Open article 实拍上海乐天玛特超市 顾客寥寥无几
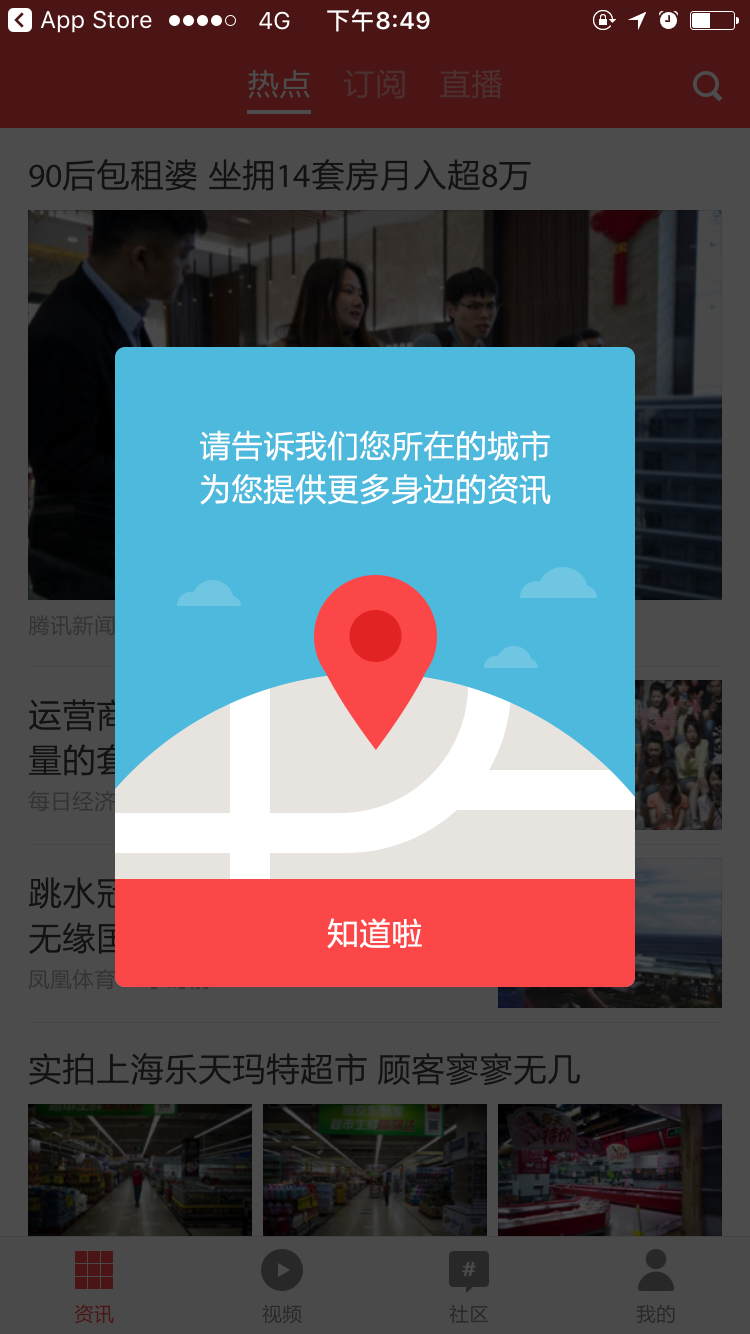The height and width of the screenshot is (1334, 750). pyautogui.click(x=304, y=1070)
